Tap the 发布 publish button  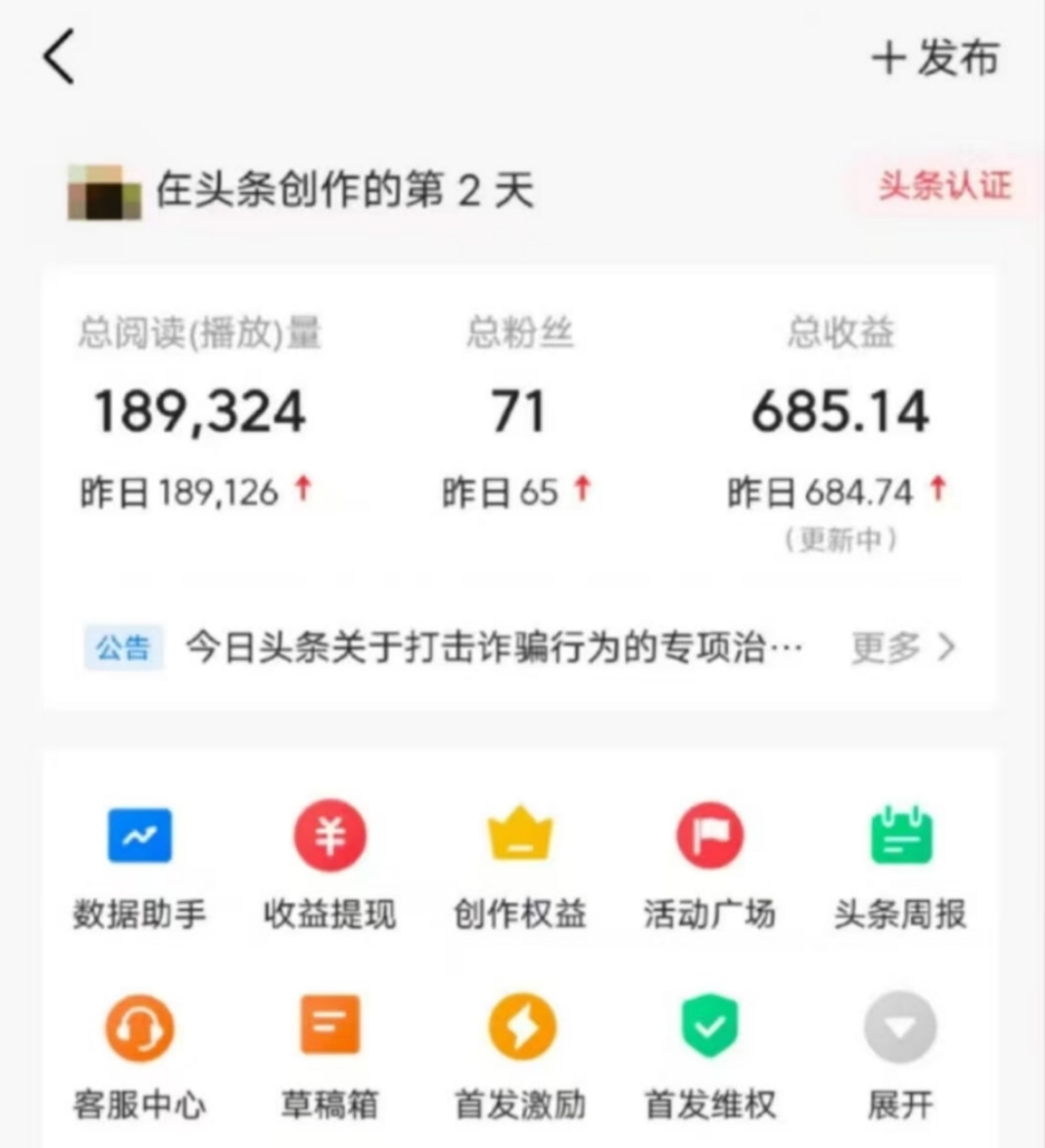(x=935, y=58)
